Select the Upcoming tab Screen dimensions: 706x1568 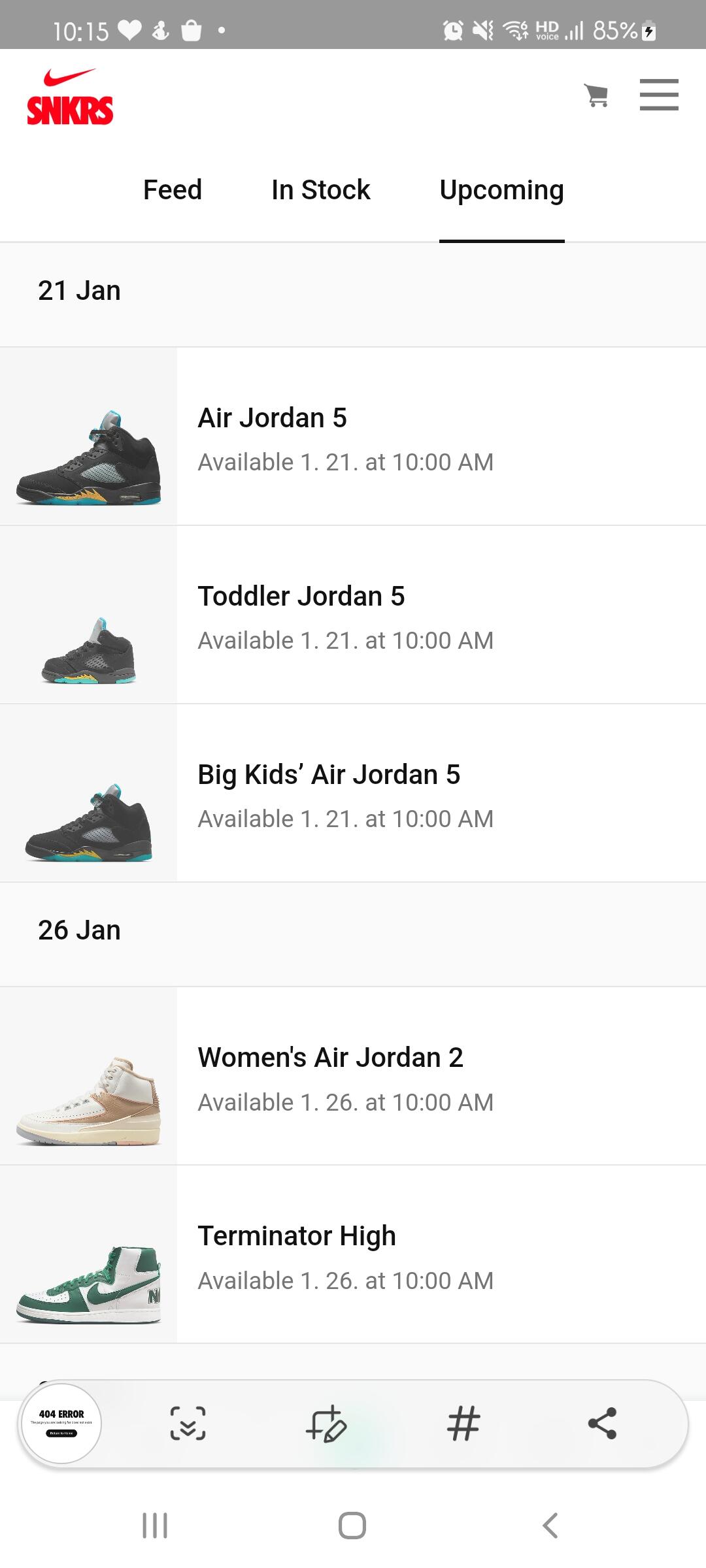pos(501,190)
